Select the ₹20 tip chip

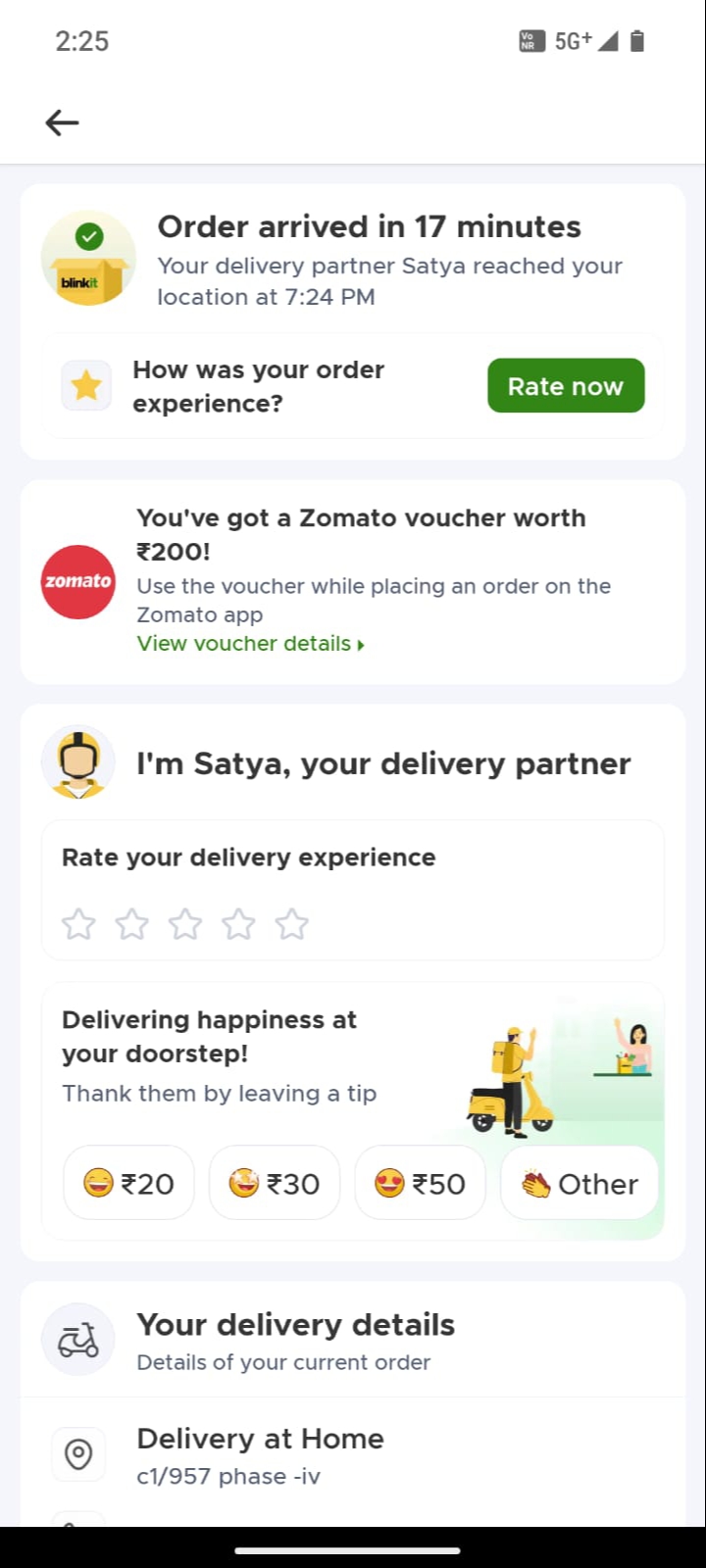point(128,1183)
